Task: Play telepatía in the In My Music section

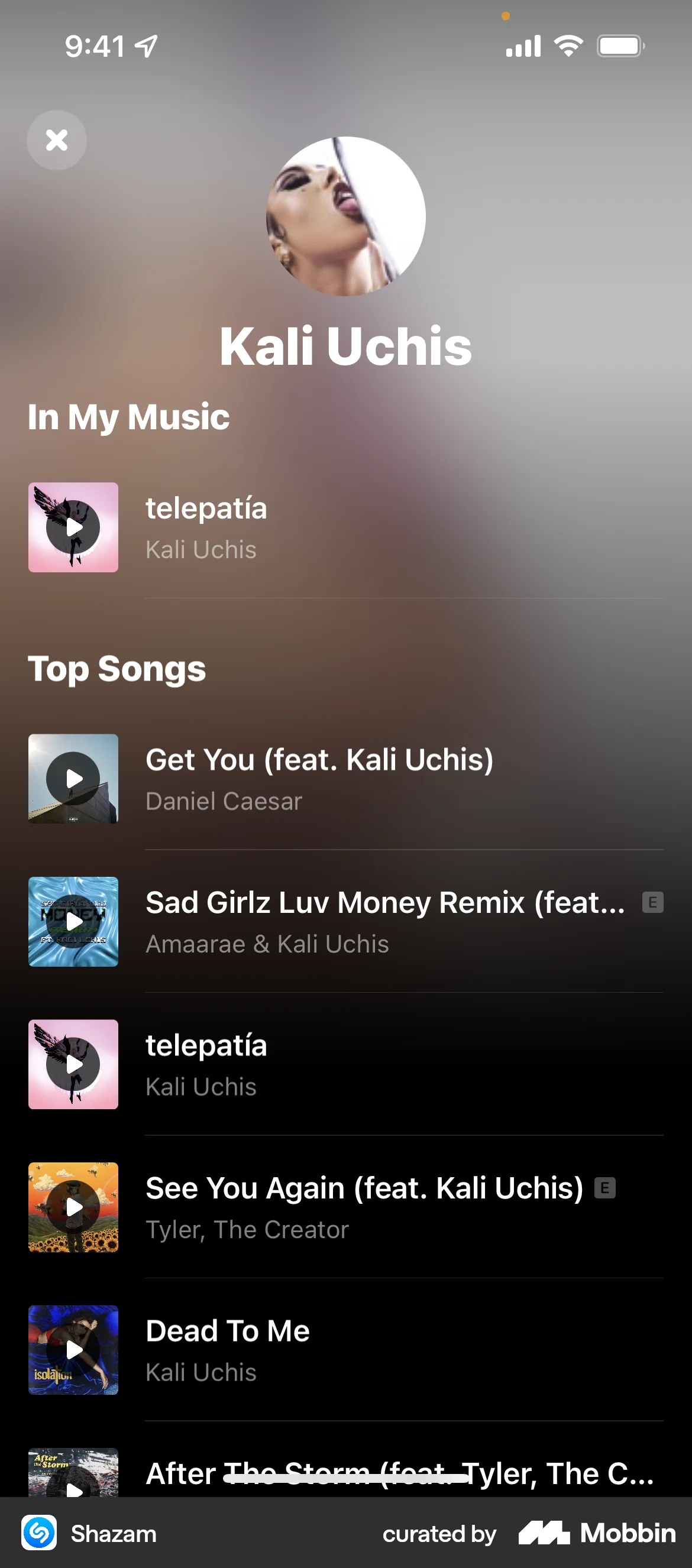Action: [73, 527]
